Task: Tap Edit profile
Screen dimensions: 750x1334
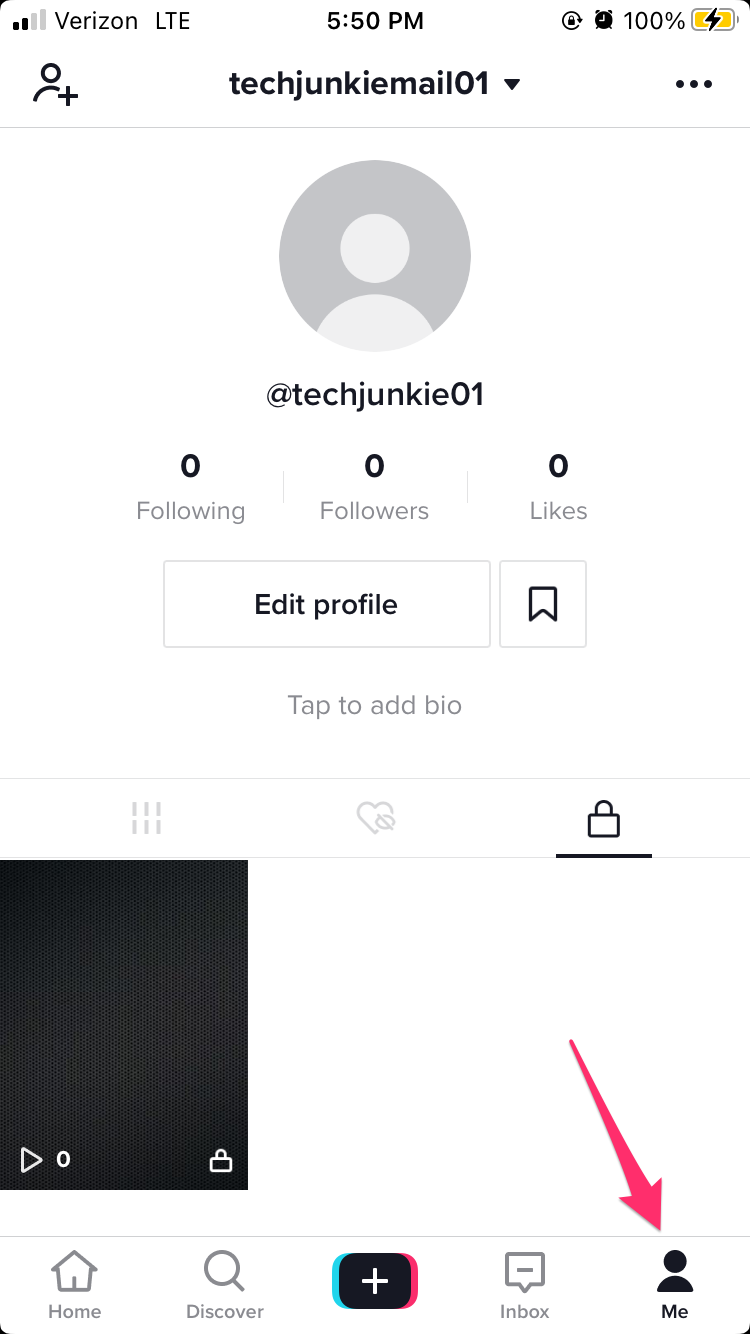Action: click(326, 604)
